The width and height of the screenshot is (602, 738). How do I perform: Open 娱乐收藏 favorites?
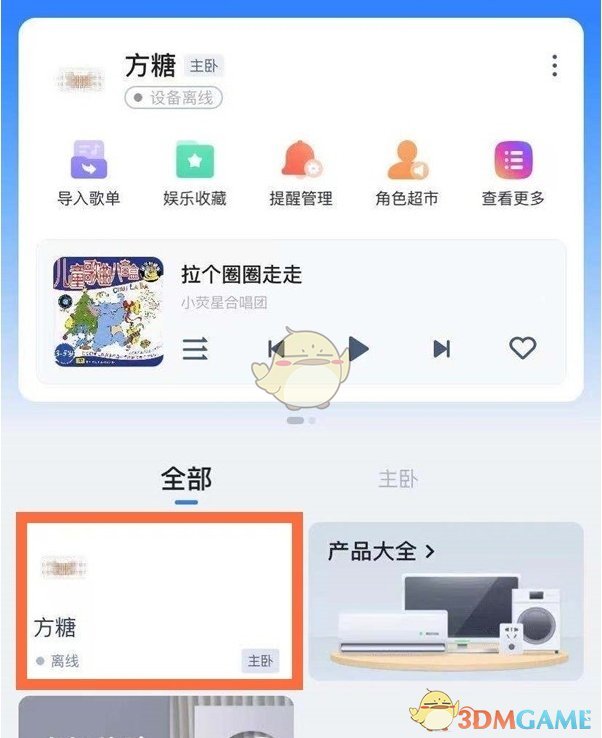pos(195,173)
